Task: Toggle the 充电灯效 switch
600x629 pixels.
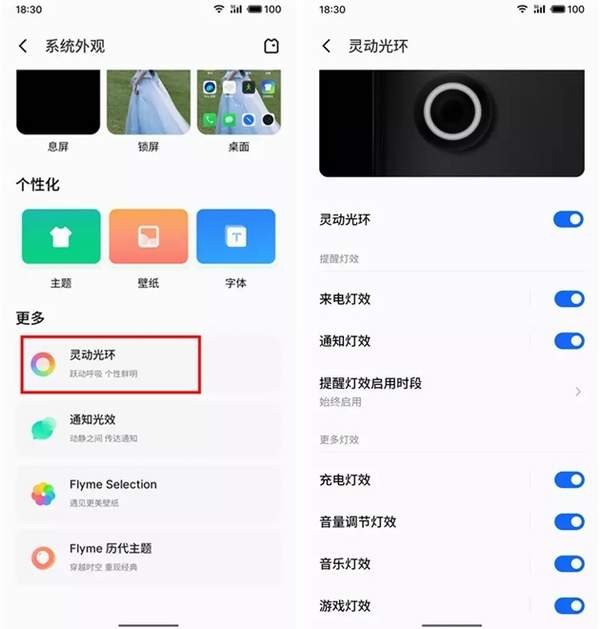Action: click(x=568, y=480)
